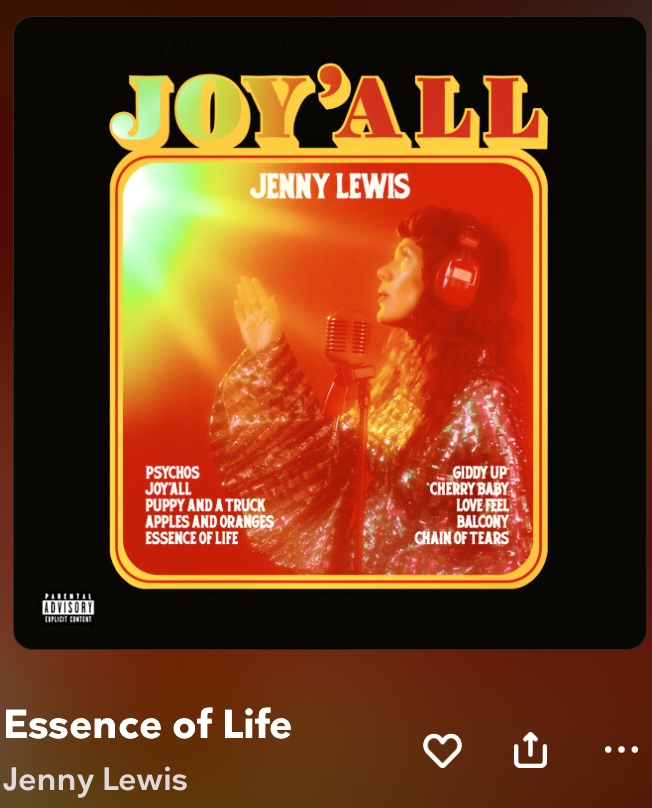Like the song Essence of Life
652x808 pixels.
tap(442, 749)
